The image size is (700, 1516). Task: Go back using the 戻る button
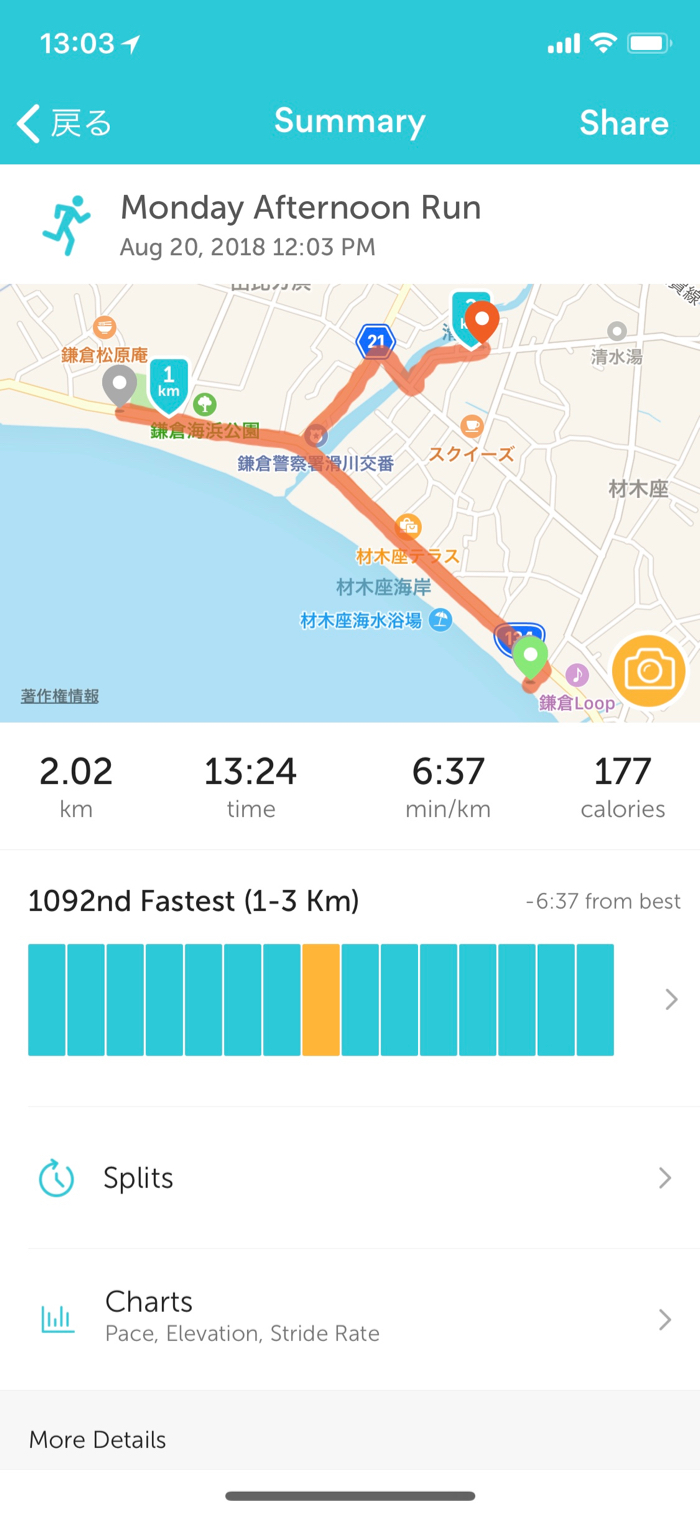tap(65, 123)
